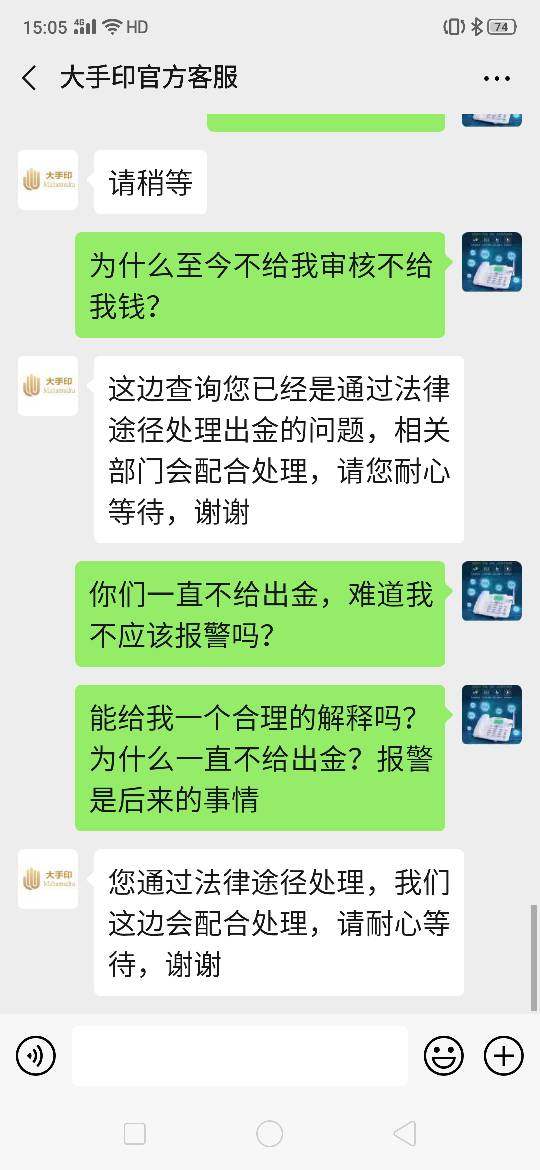Open my avatar beside 为什么至今不给我审核 message
The width and height of the screenshot is (540, 1170).
click(x=492, y=262)
